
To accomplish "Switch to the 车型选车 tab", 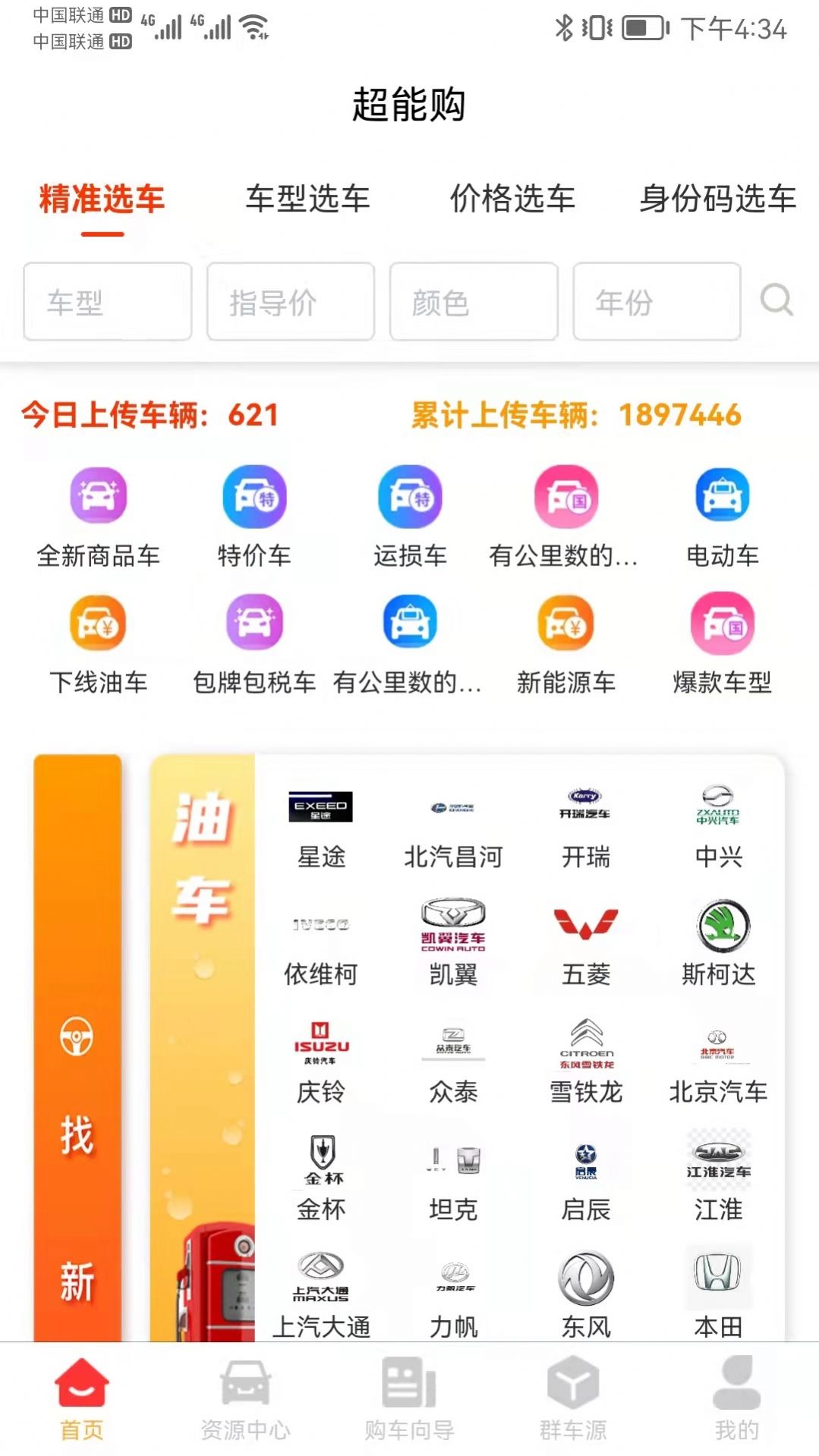I will 307,199.
